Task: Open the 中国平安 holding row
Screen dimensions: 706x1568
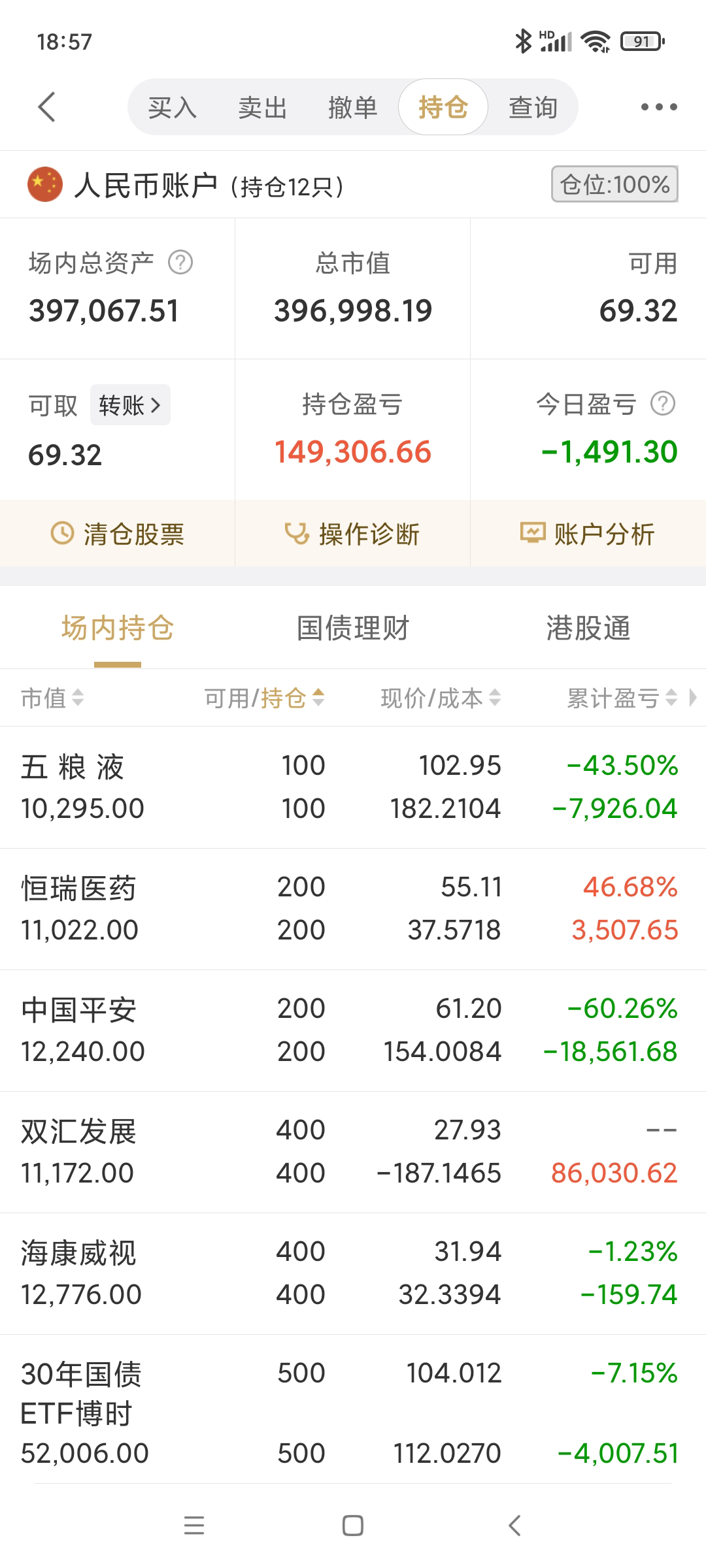Action: pos(352,1030)
